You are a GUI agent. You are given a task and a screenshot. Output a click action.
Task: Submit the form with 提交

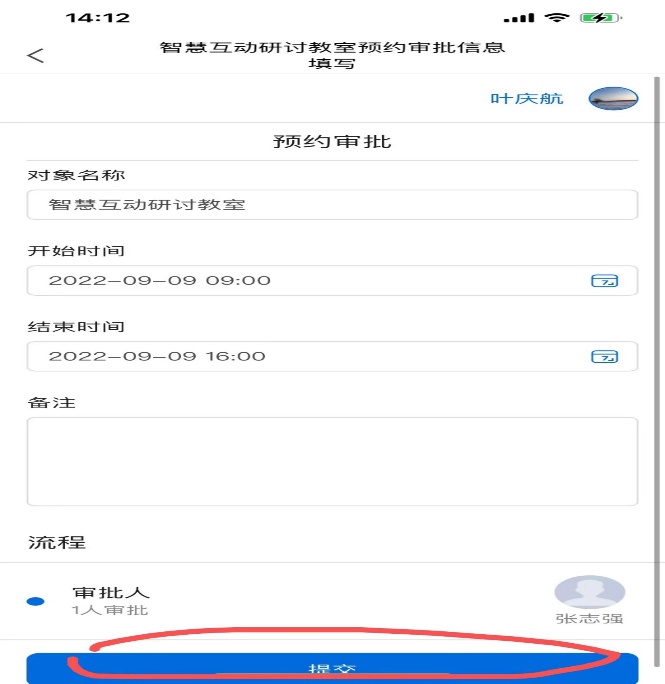point(330,669)
